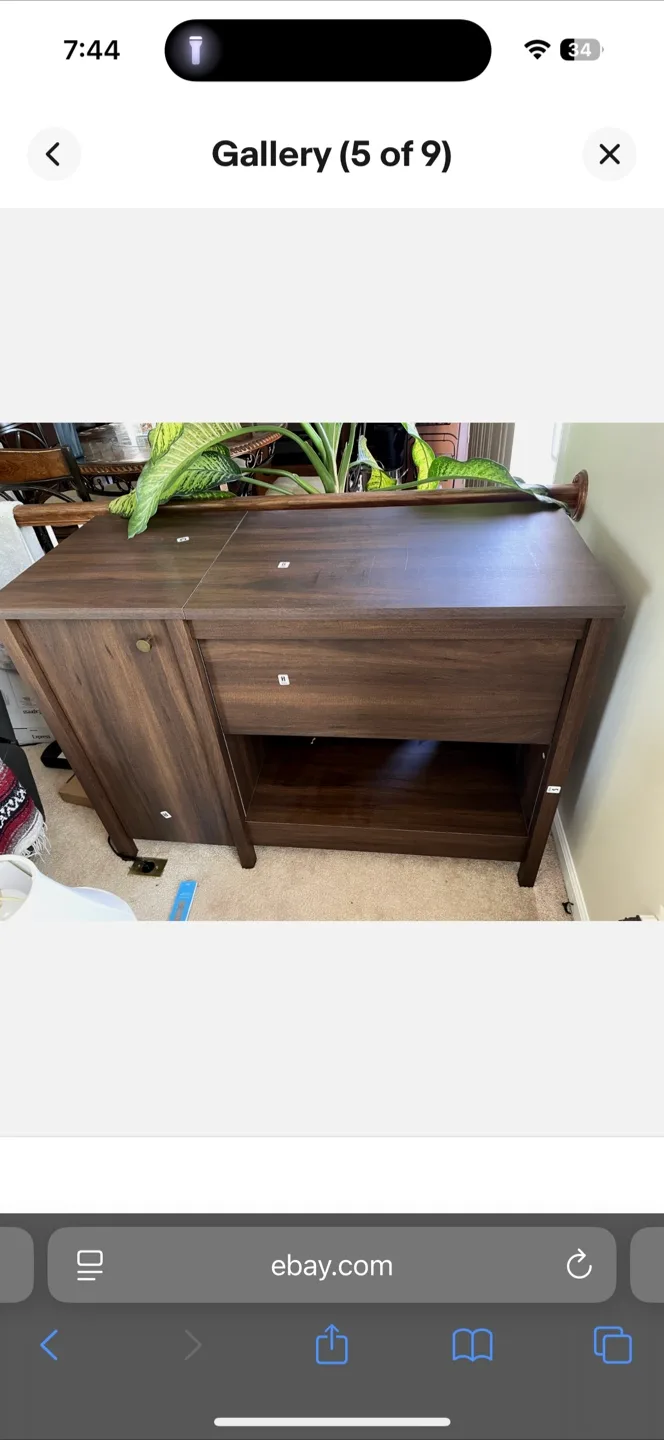Close the image gallery
664x1440 pixels.
pyautogui.click(x=609, y=154)
